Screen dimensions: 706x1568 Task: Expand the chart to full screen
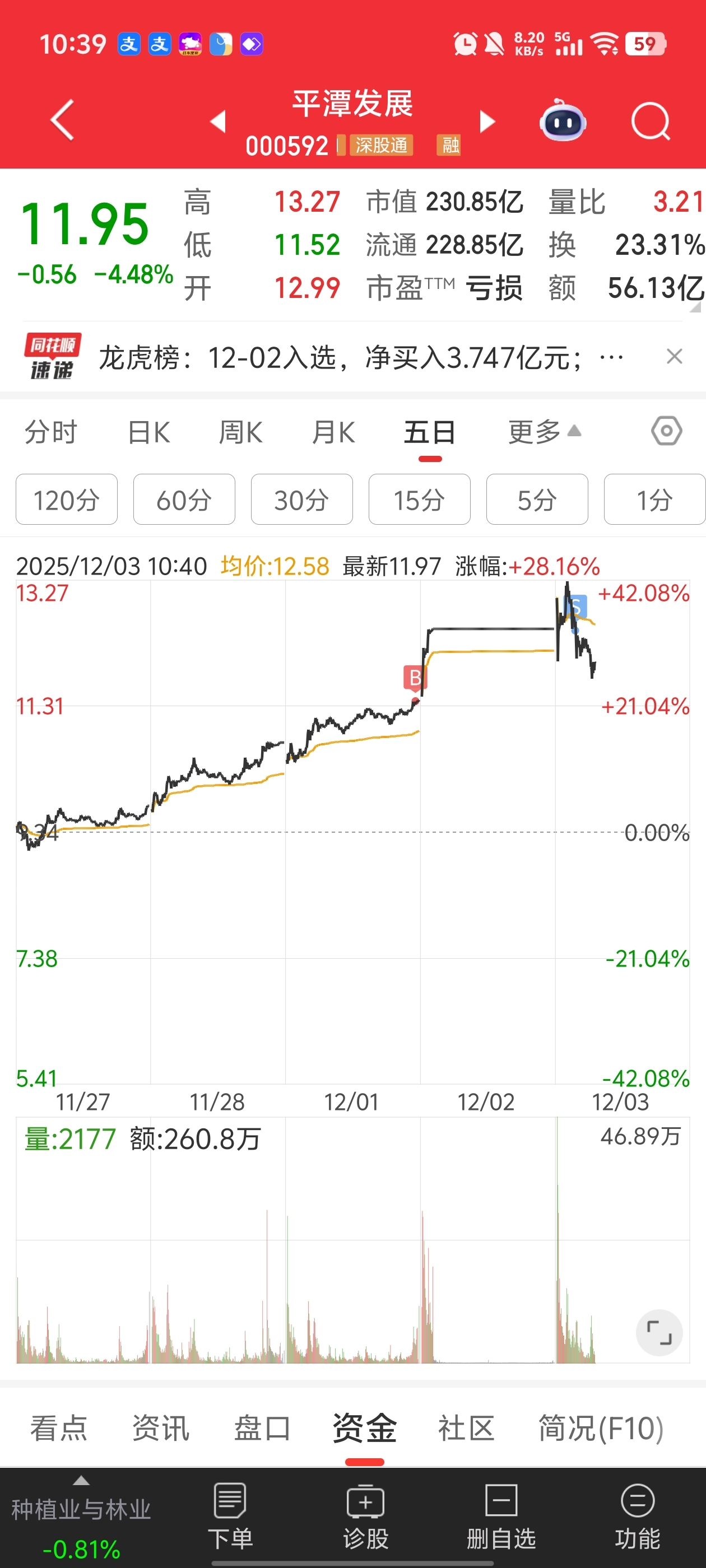point(658,1332)
